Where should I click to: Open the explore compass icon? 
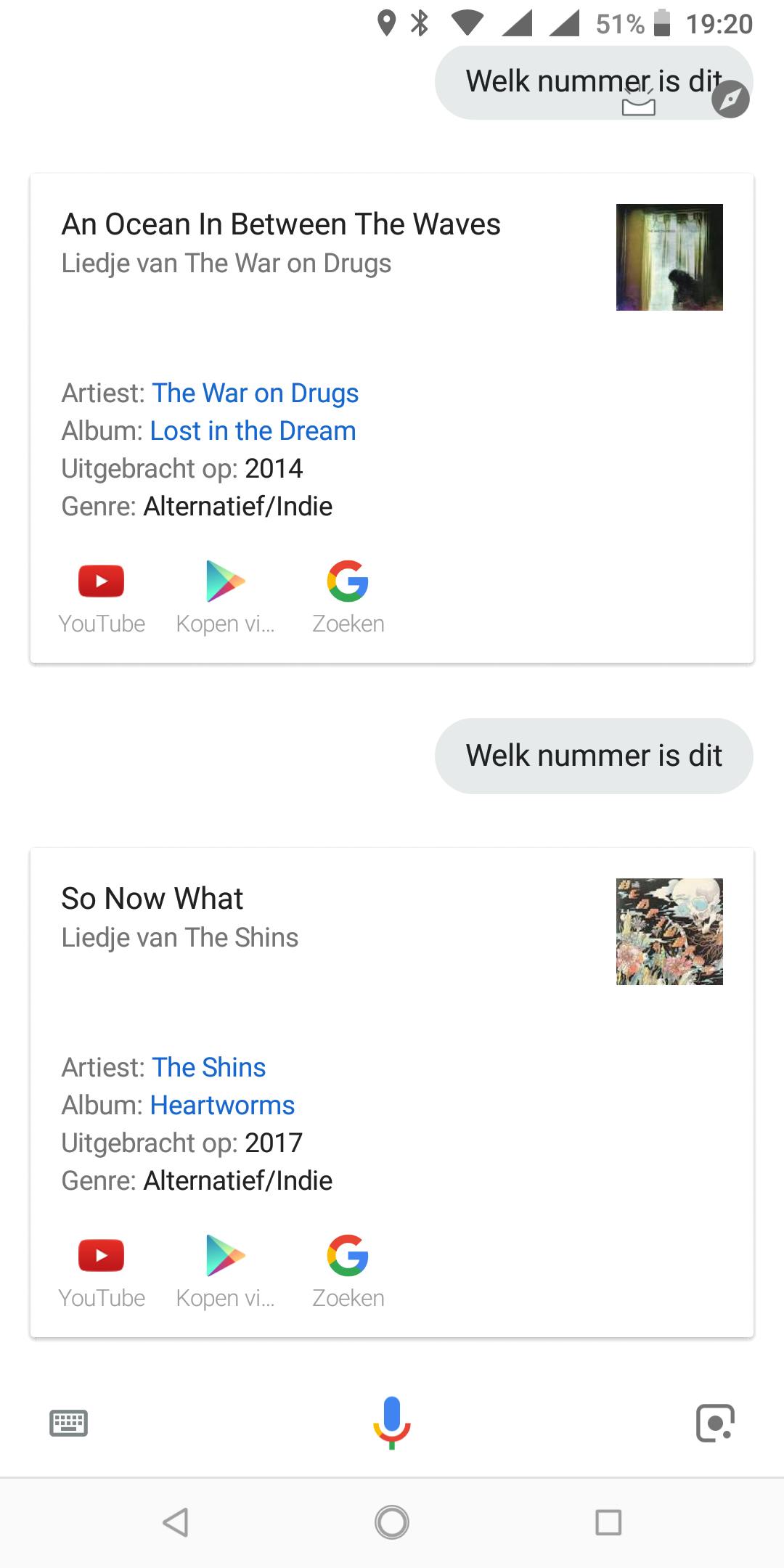(x=730, y=99)
